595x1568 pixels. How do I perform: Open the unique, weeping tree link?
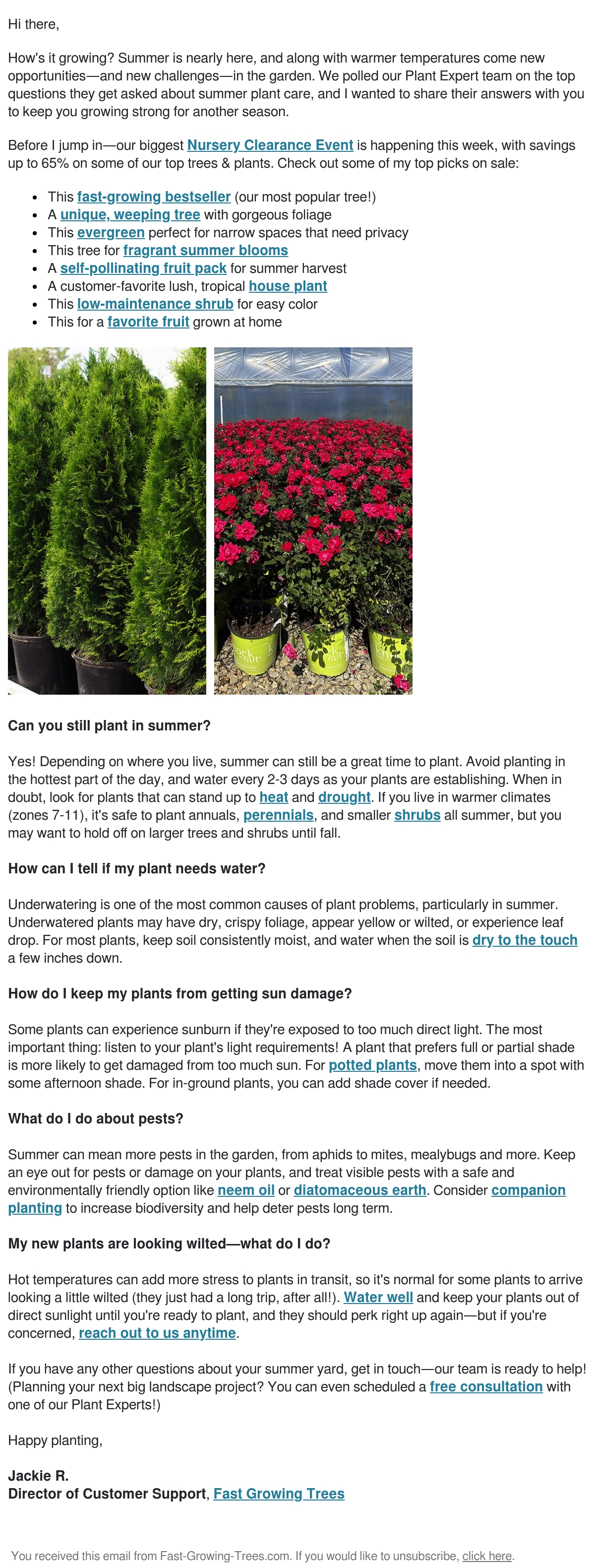tap(129, 215)
